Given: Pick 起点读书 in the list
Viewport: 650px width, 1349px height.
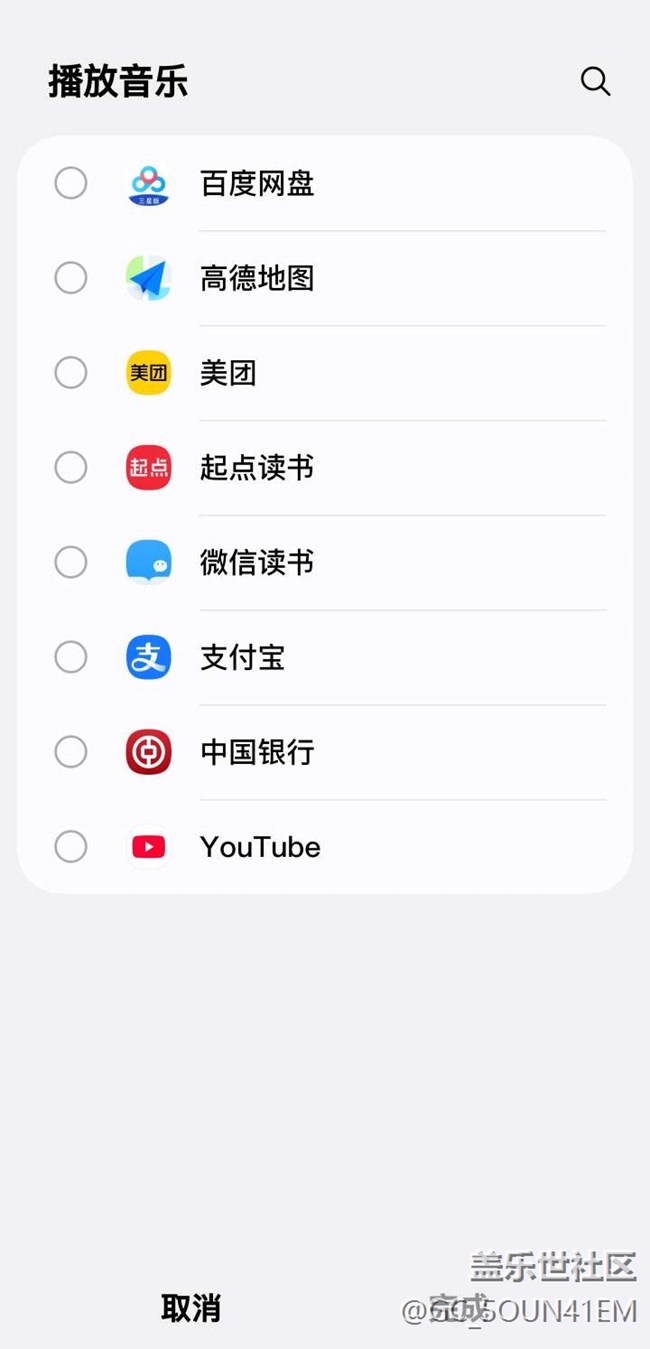Looking at the screenshot, I should click(71, 467).
